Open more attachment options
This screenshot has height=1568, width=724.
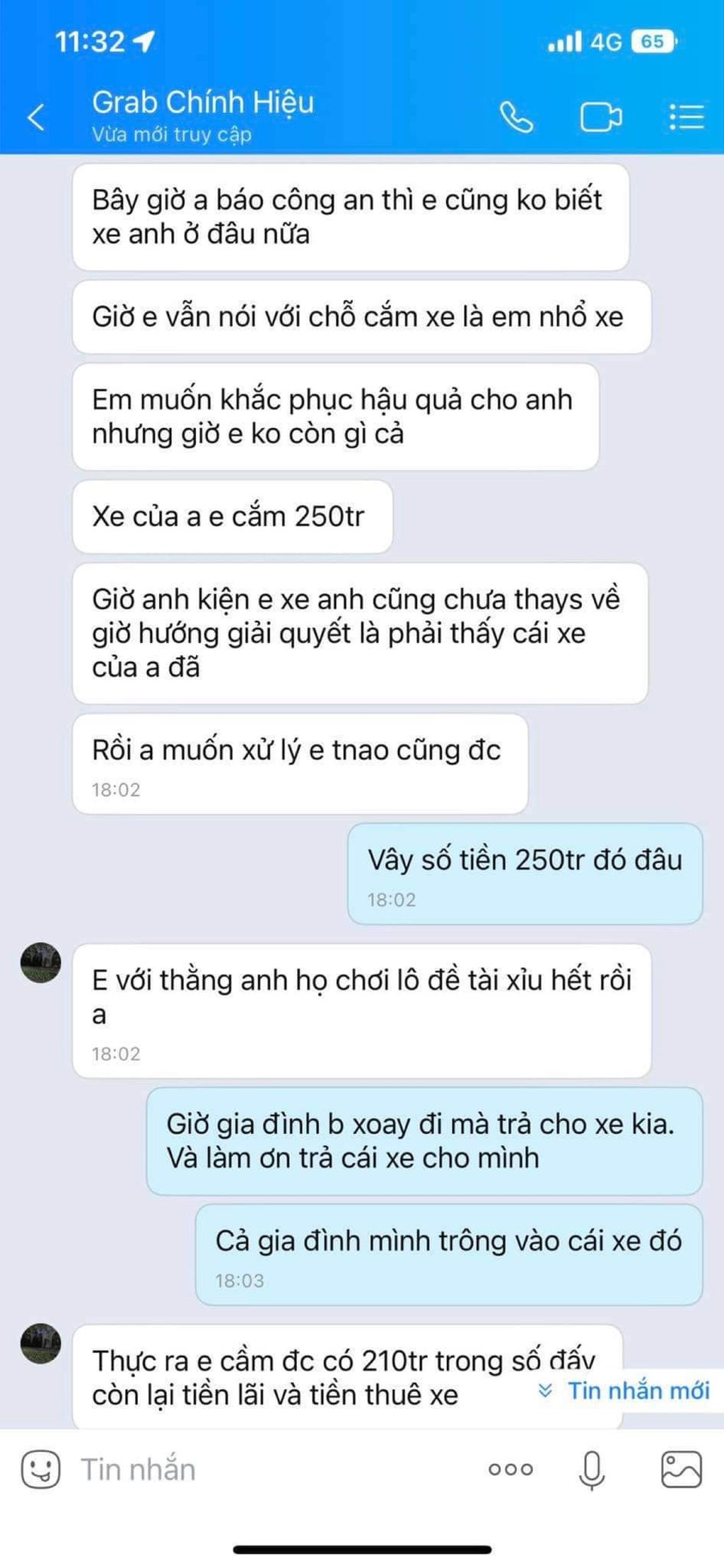coord(510,1470)
